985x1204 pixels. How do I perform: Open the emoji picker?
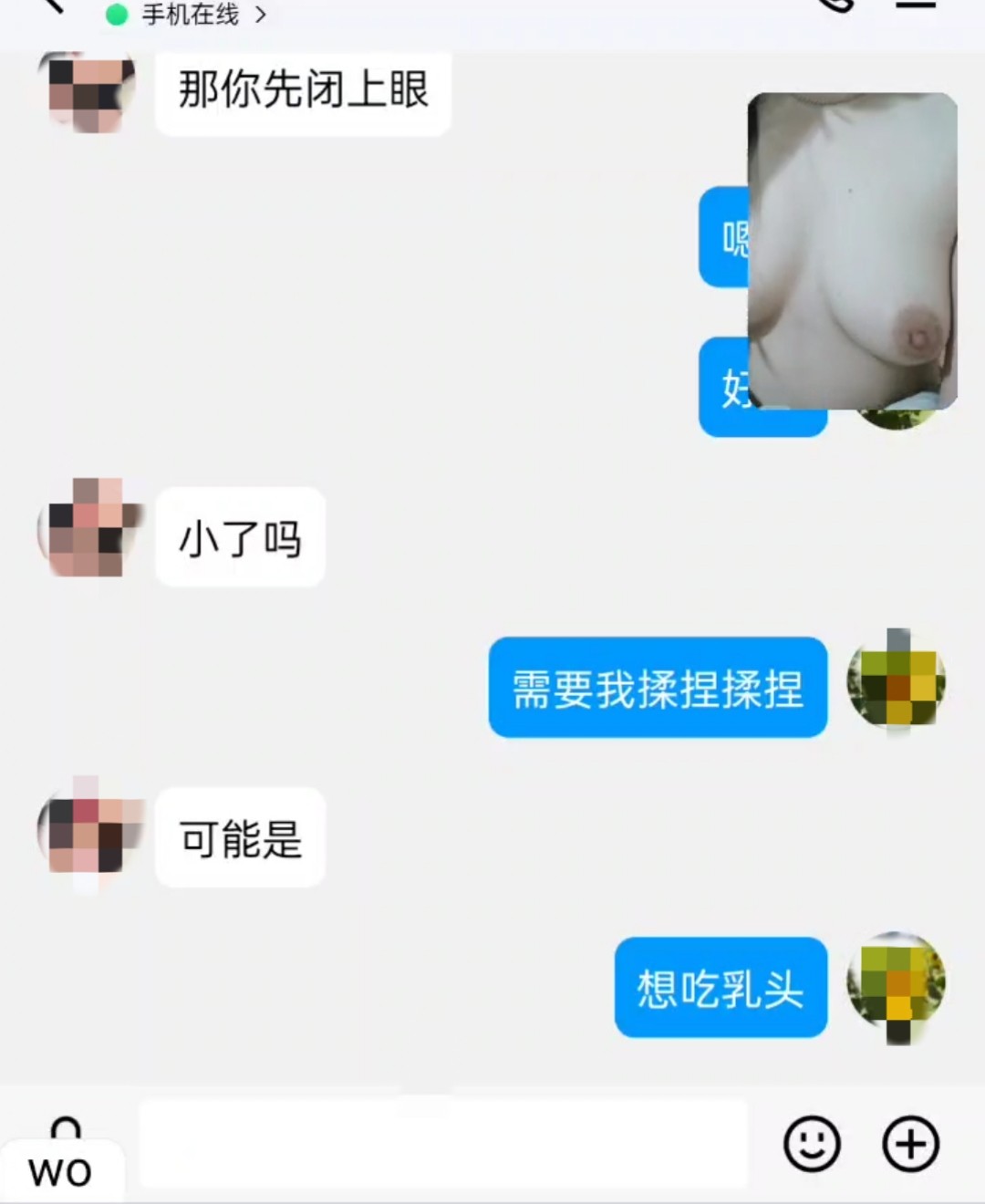click(812, 1144)
